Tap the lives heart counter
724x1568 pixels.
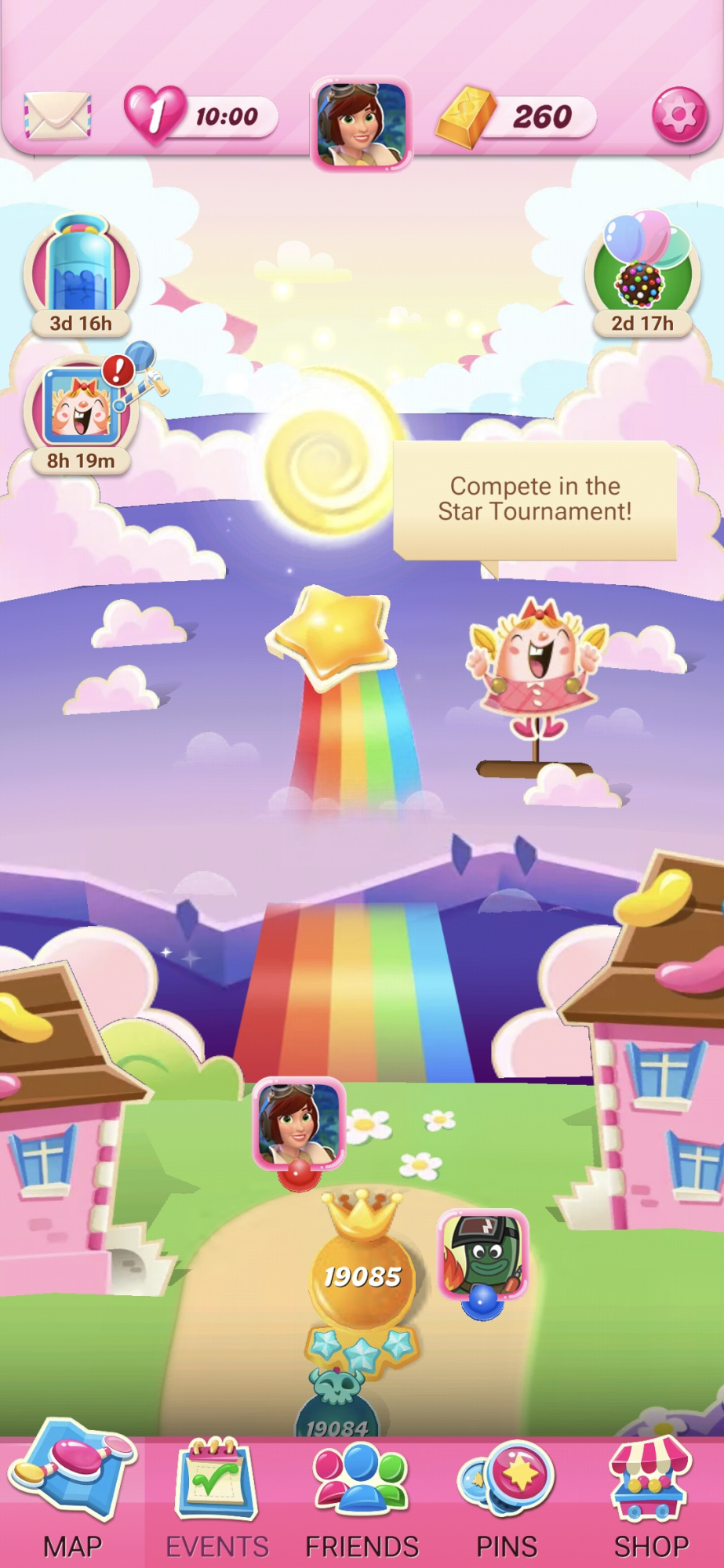click(x=200, y=116)
